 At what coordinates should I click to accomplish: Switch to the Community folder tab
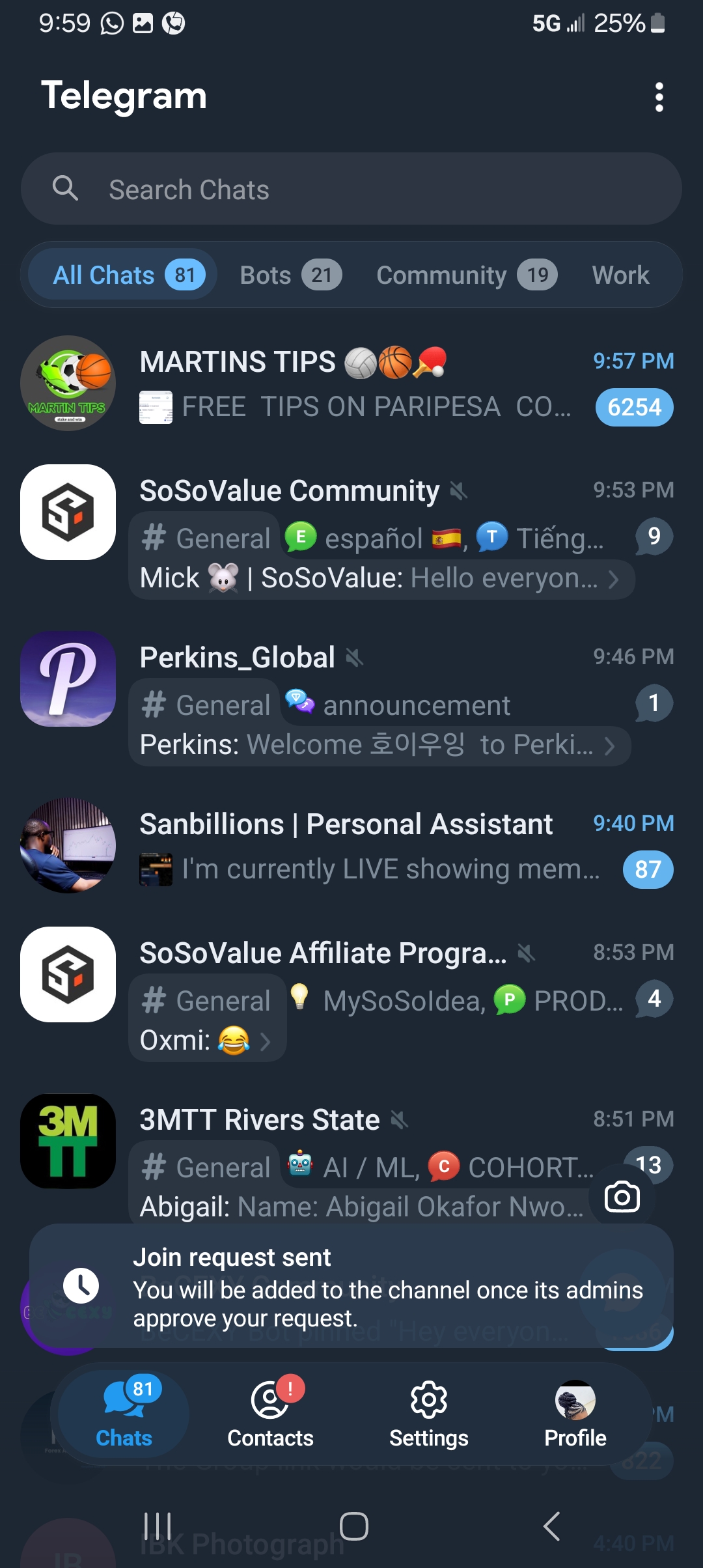465,275
